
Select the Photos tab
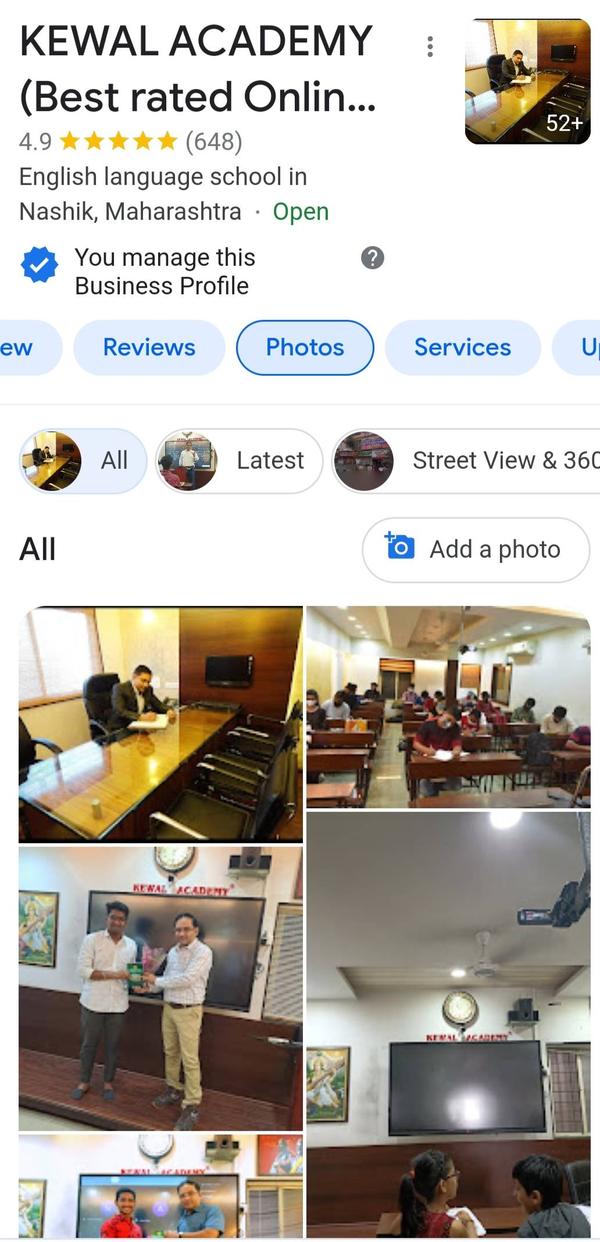305,347
